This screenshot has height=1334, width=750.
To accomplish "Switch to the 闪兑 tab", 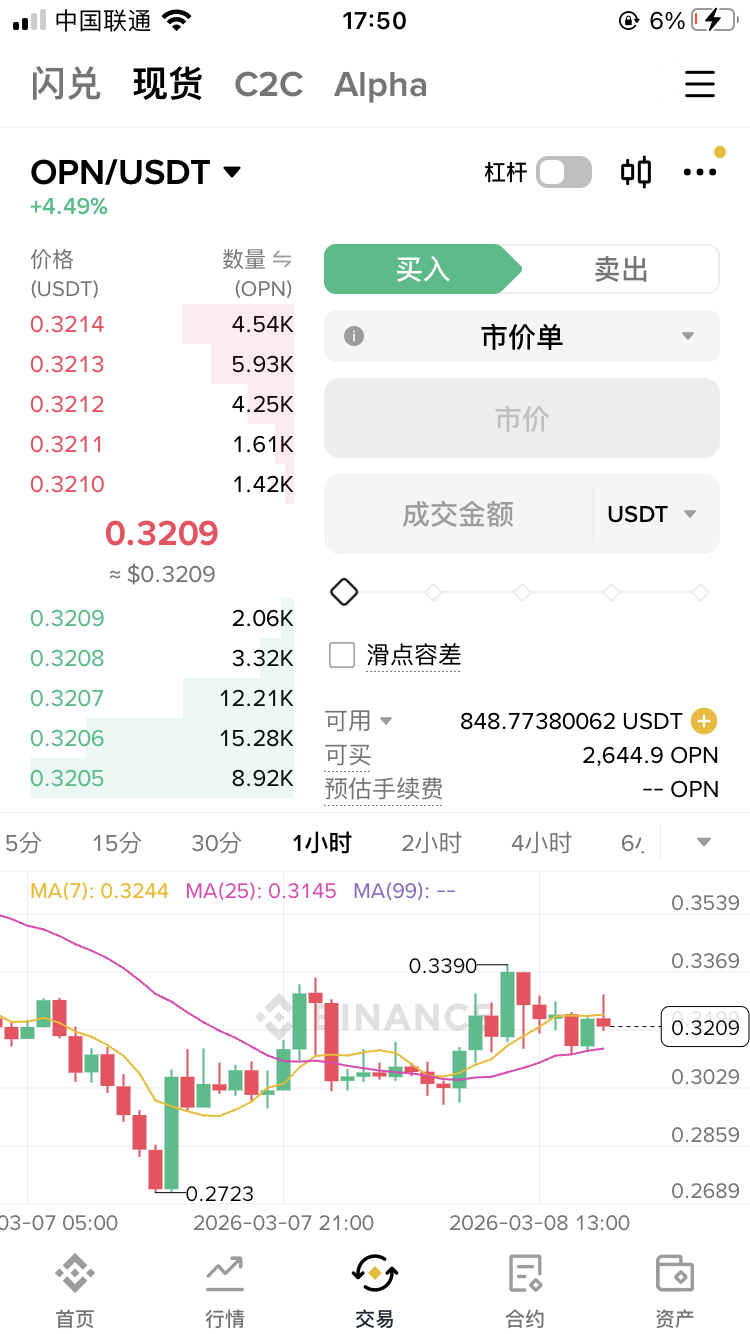I will pyautogui.click(x=66, y=85).
